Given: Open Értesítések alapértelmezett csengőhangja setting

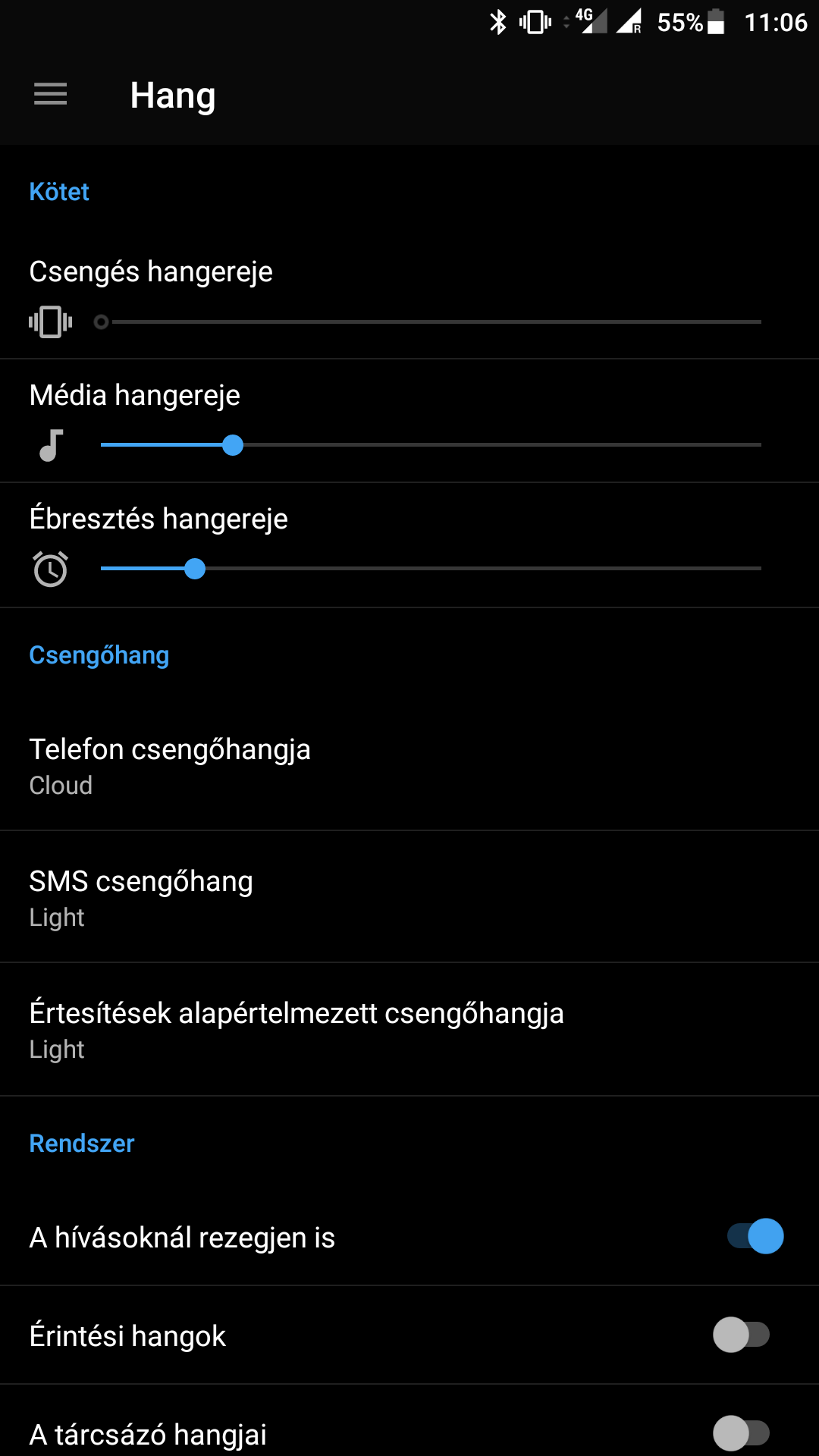Looking at the screenshot, I should [x=409, y=1029].
